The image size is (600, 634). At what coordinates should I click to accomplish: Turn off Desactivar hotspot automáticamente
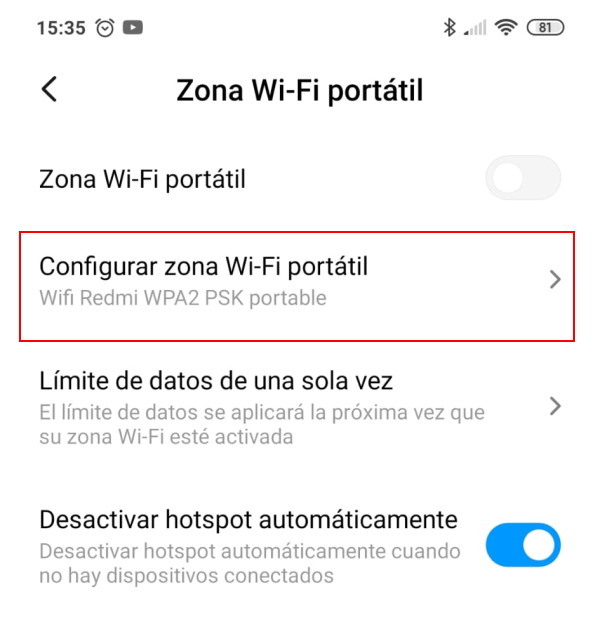coord(523,546)
